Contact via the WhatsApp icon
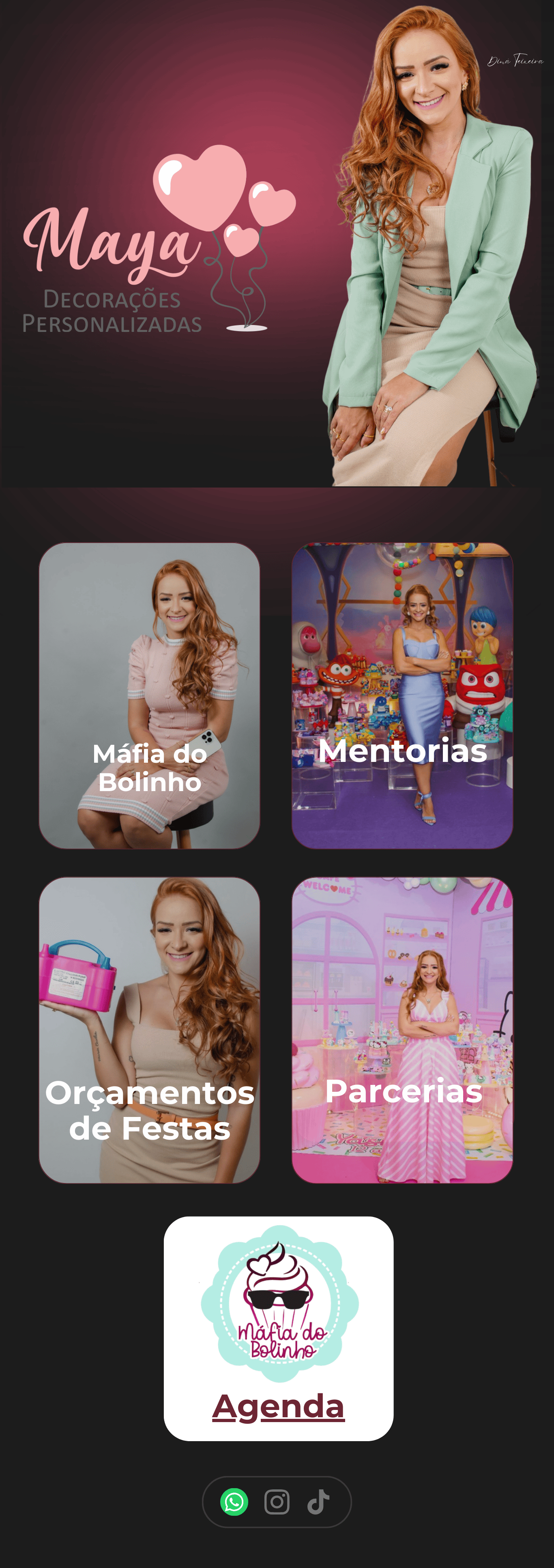 pyautogui.click(x=234, y=1502)
